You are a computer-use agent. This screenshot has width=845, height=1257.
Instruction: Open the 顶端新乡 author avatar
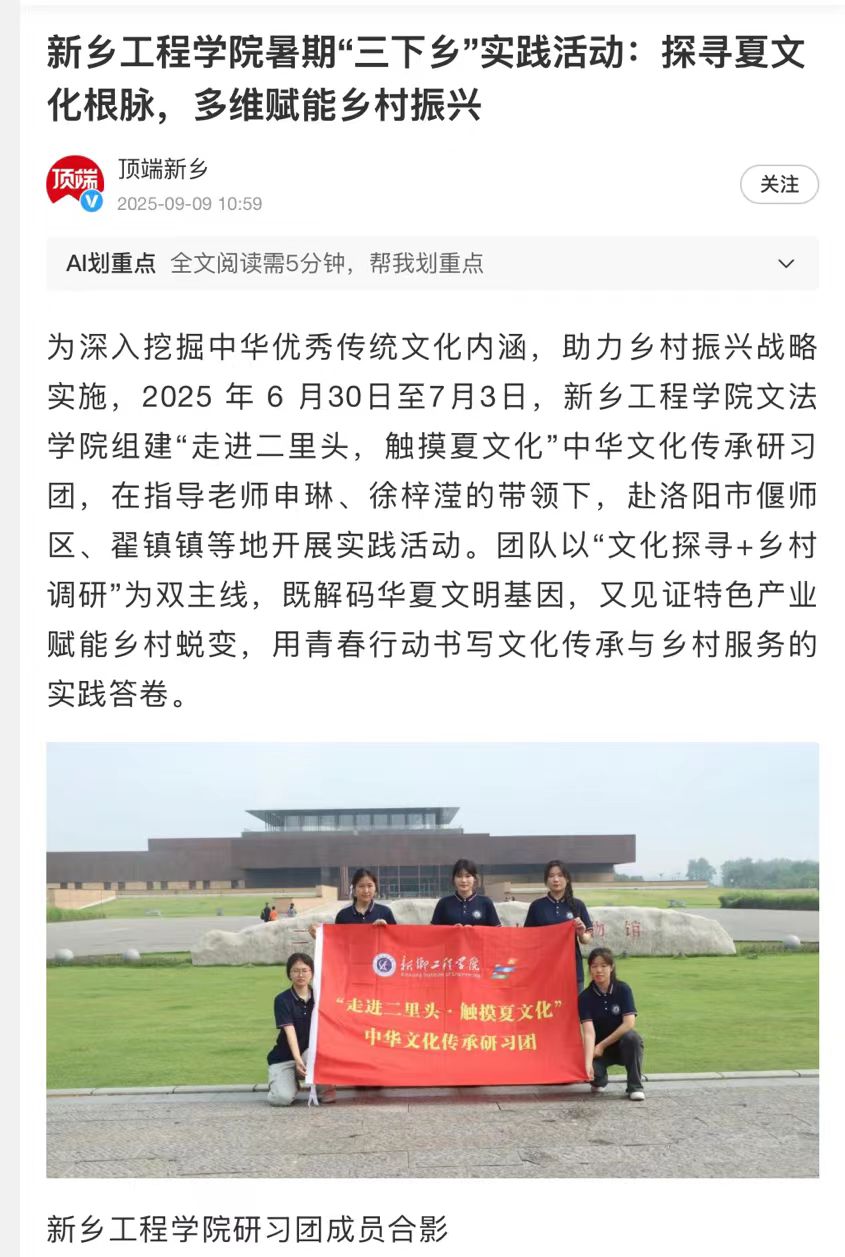point(75,184)
